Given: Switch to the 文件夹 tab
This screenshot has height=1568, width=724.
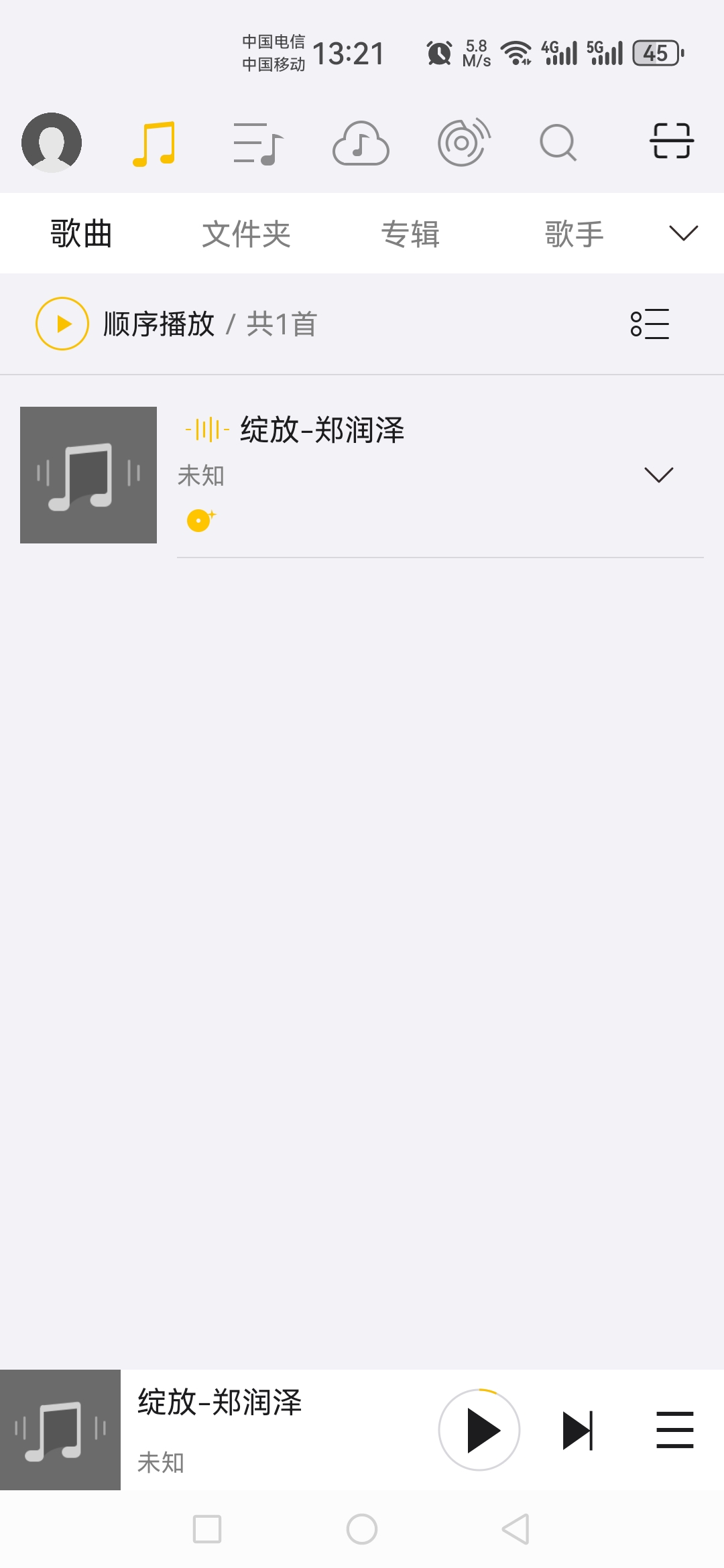Looking at the screenshot, I should coord(246,234).
